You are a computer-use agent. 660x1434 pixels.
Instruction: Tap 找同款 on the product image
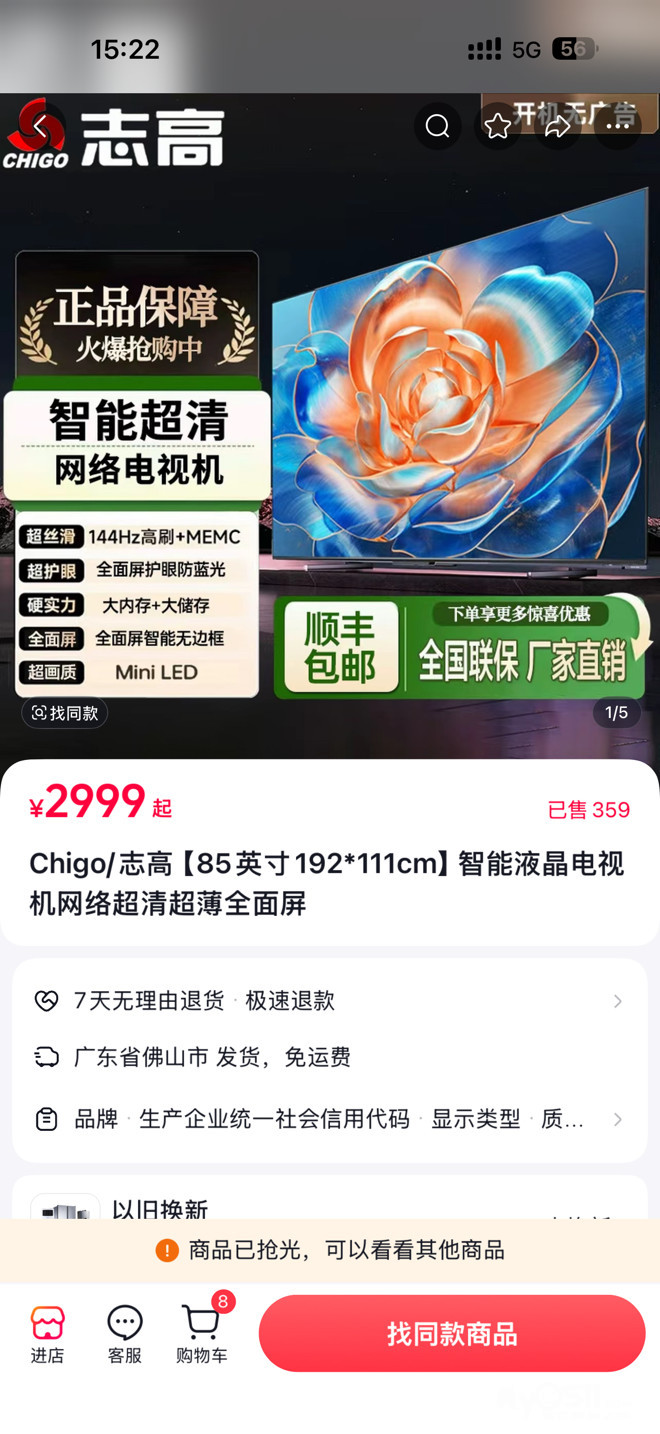point(65,713)
